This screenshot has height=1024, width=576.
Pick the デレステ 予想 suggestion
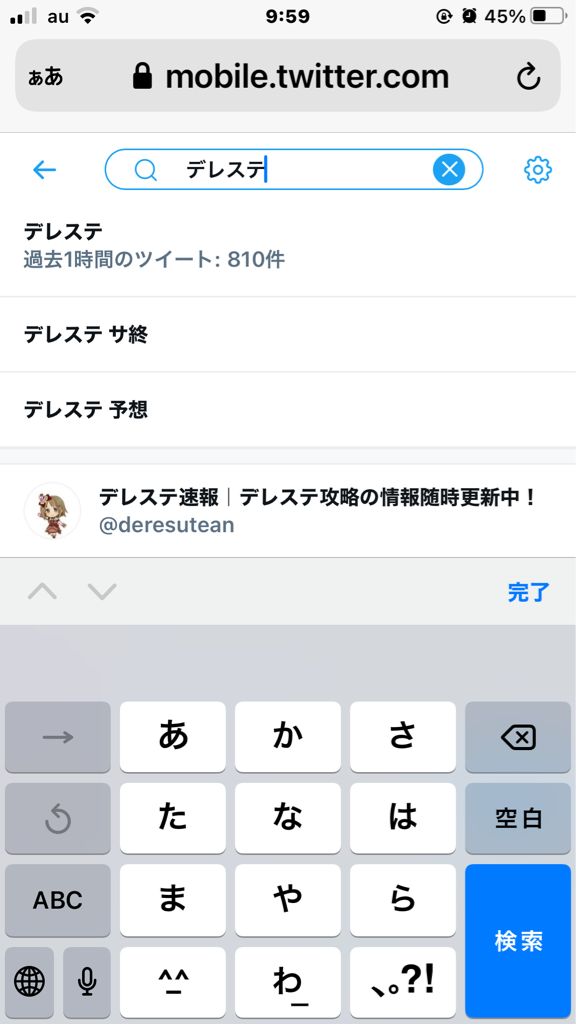288,409
